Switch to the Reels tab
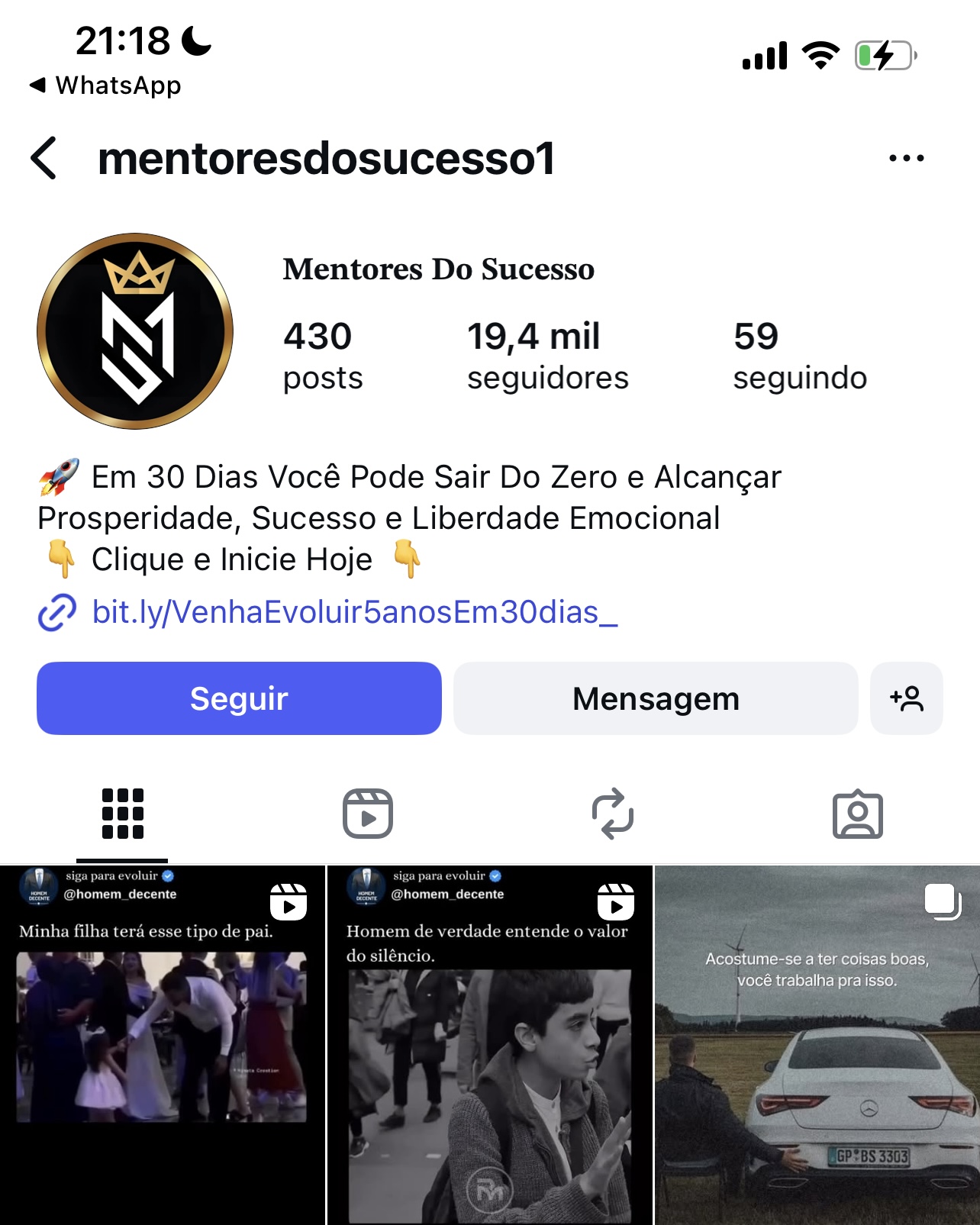Screen dimensions: 980x1225 click(x=368, y=814)
